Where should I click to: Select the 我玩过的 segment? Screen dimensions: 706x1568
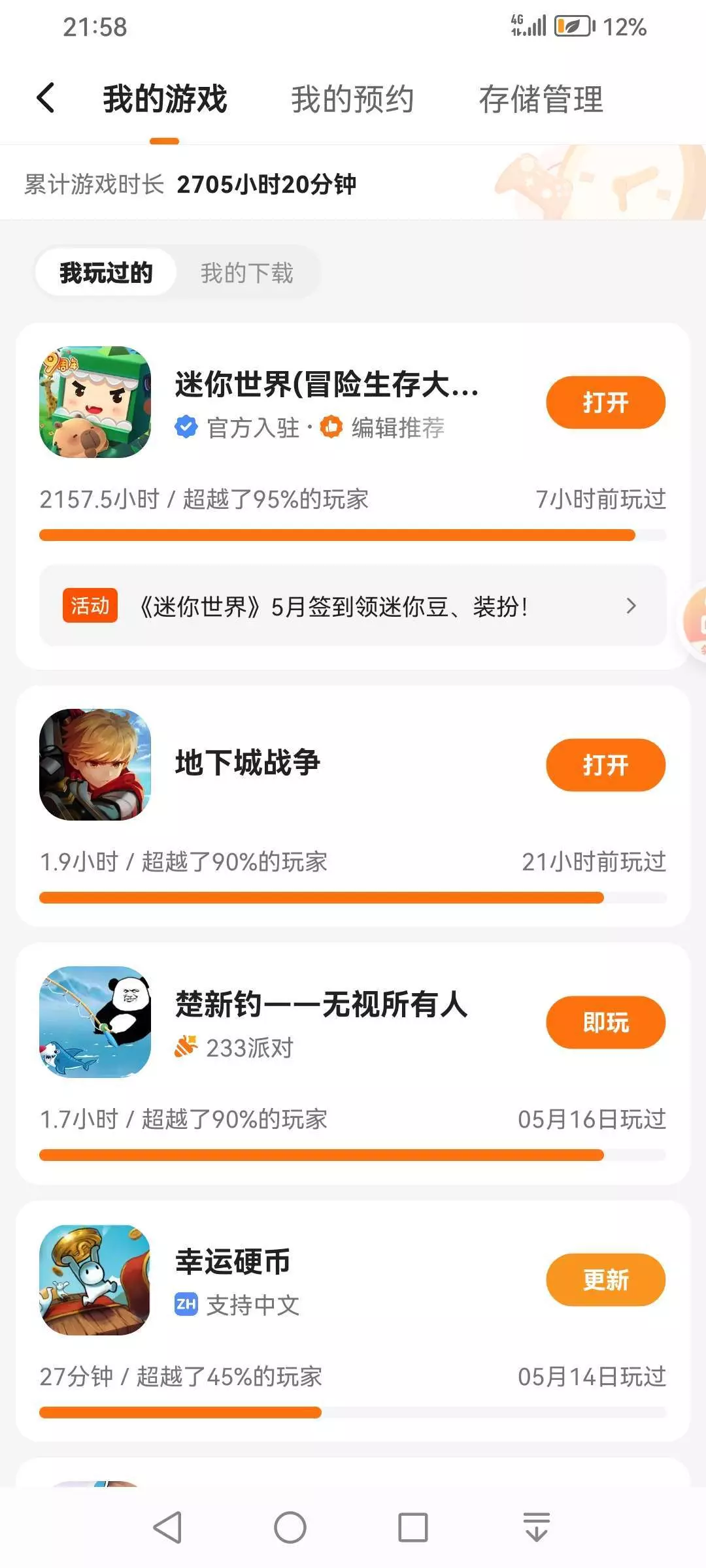tap(106, 272)
